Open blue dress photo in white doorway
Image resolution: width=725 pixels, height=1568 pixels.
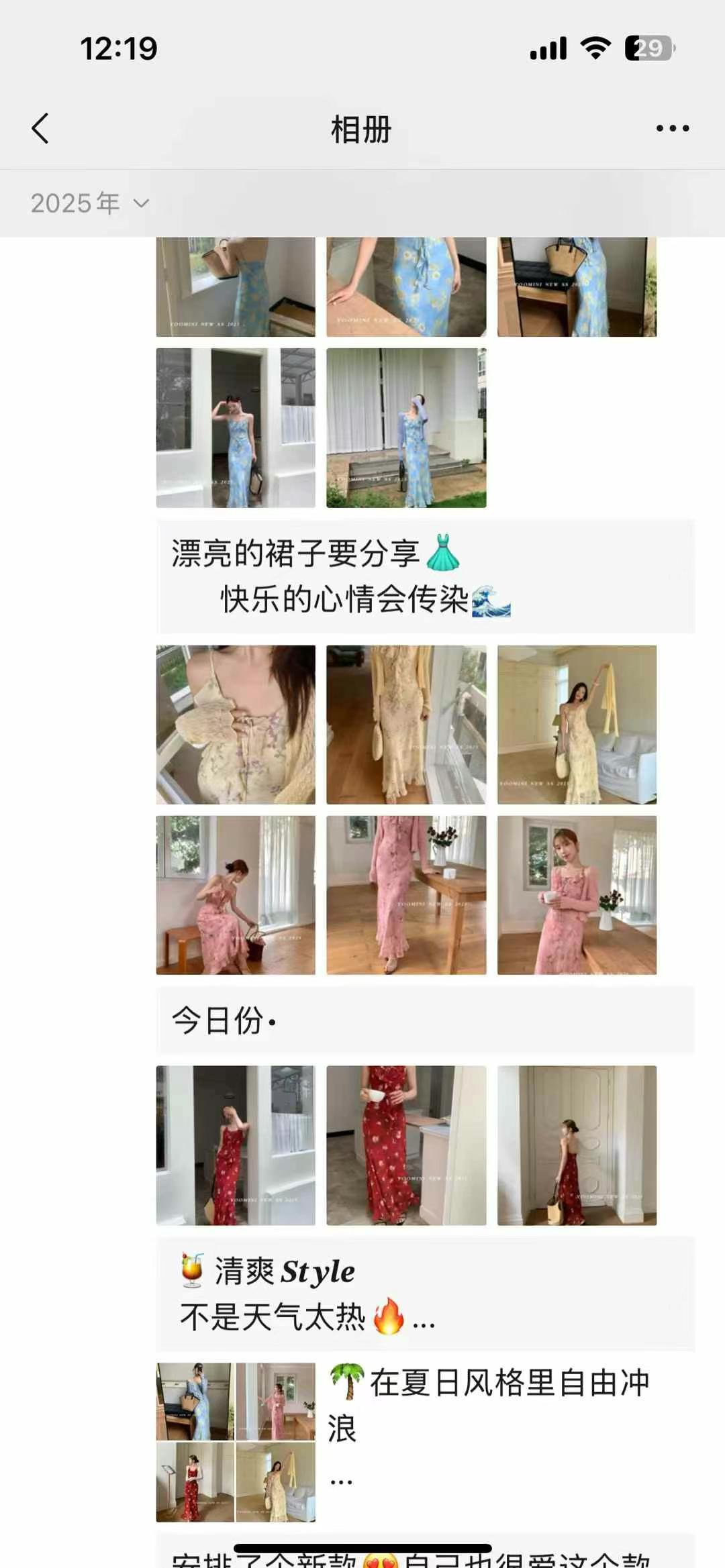pyautogui.click(x=236, y=427)
